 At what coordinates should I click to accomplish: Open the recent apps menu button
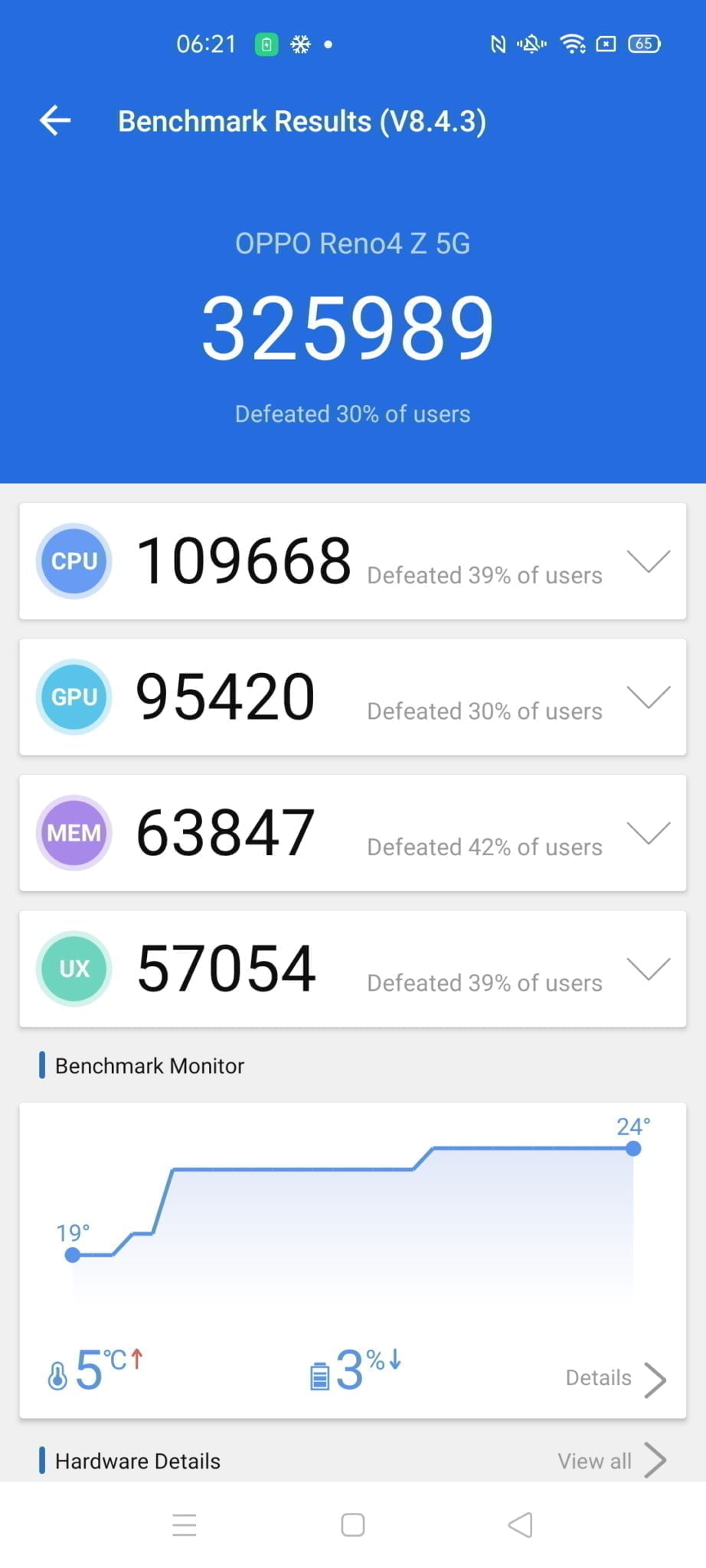coord(185,1525)
